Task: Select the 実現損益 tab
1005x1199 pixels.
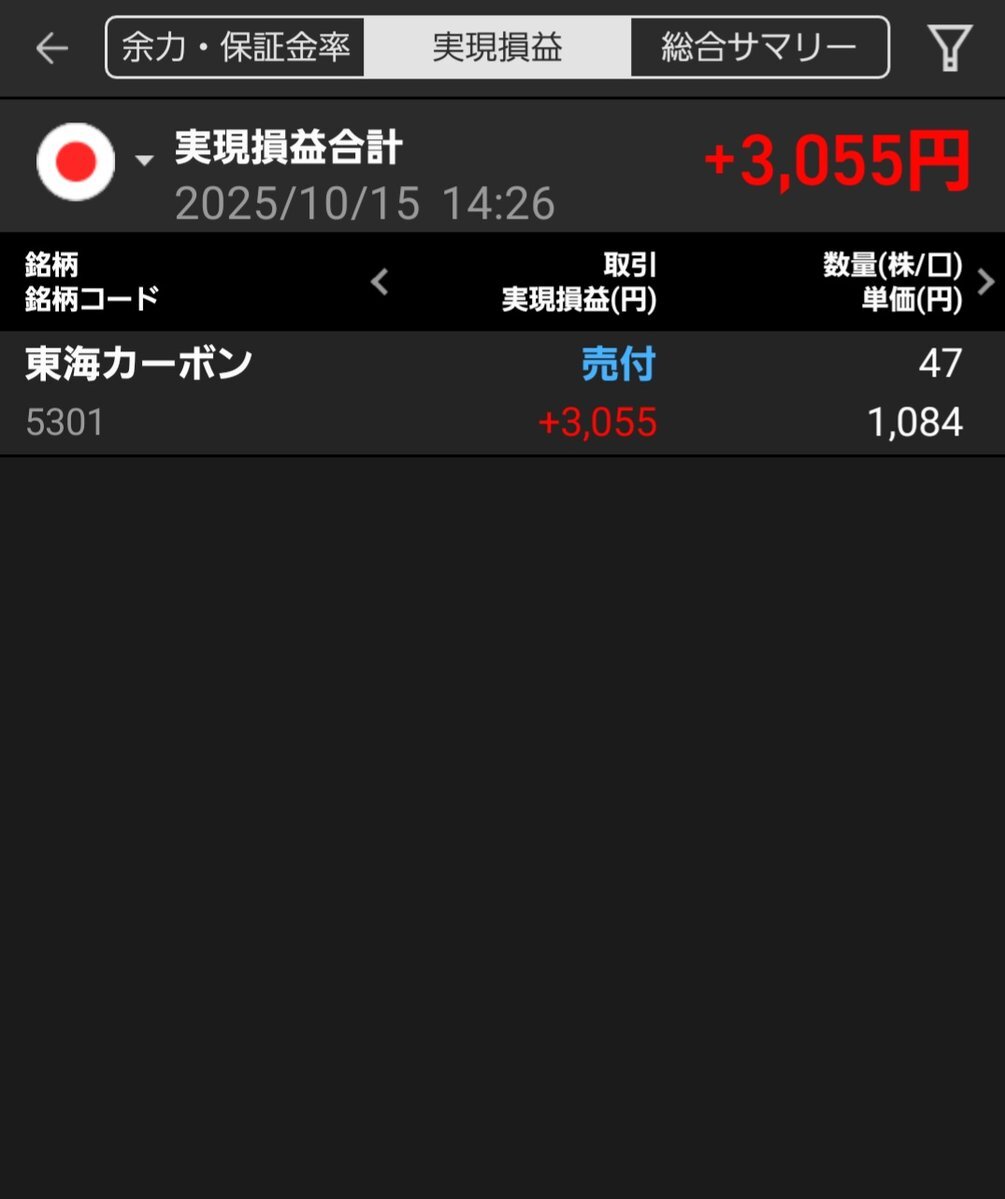Action: 497,47
